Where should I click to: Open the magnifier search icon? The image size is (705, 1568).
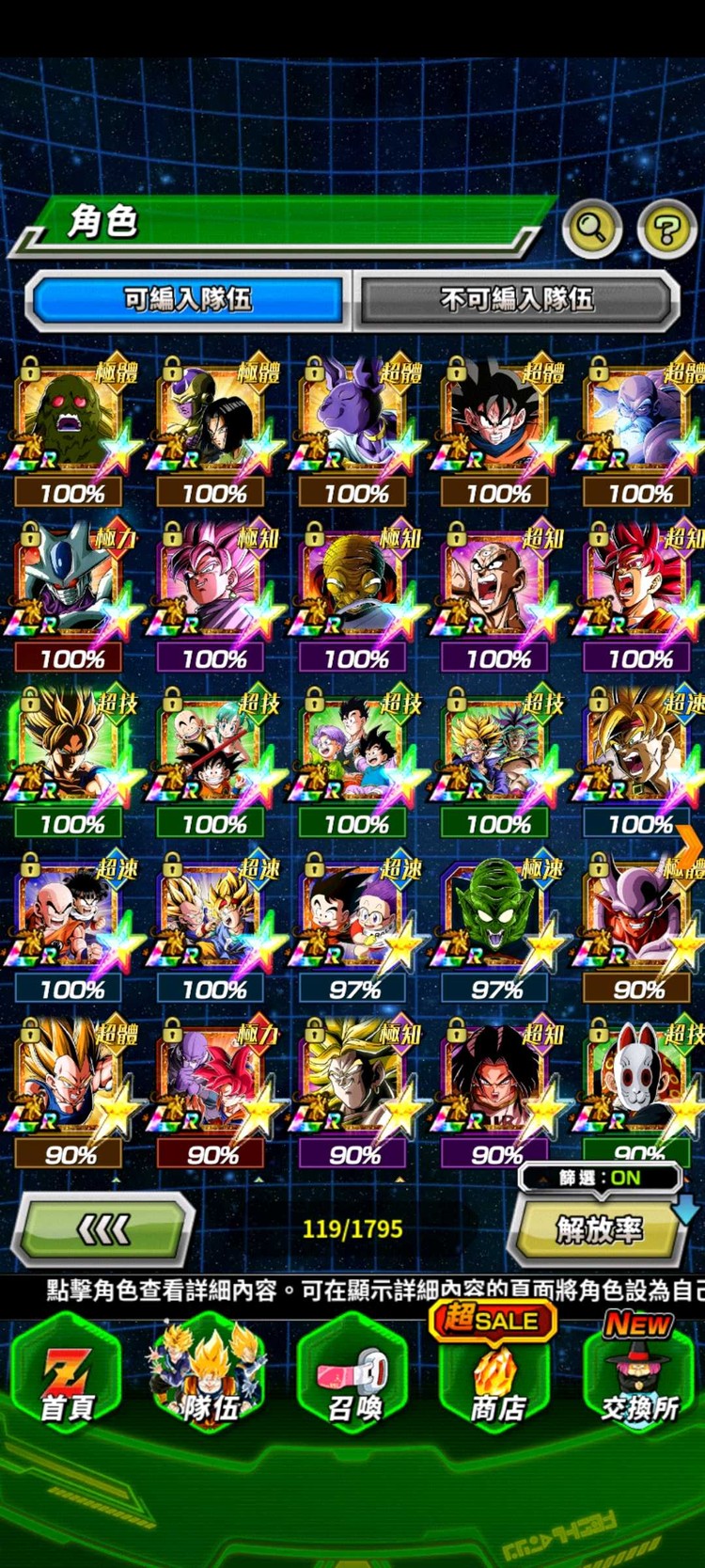(591, 227)
